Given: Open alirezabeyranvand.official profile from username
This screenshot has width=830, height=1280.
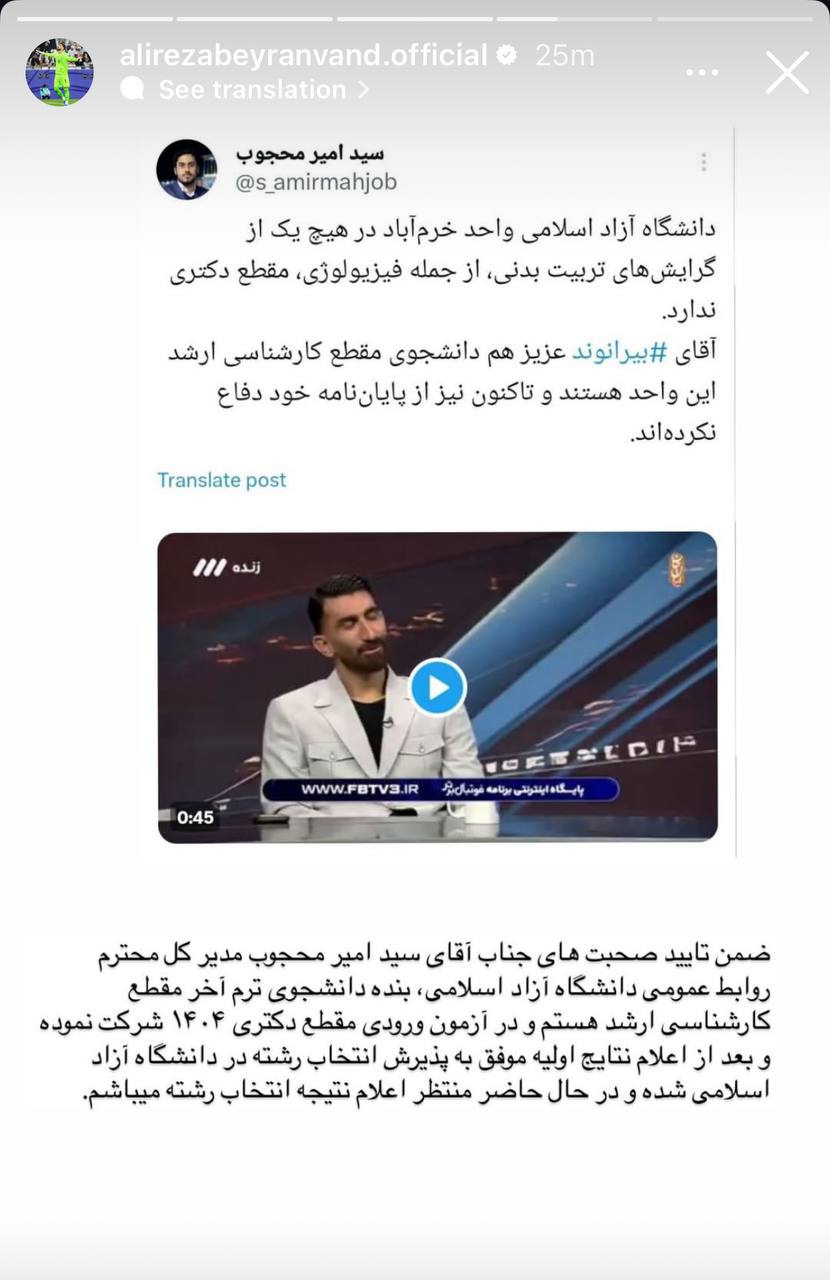Looking at the screenshot, I should (x=303, y=55).
